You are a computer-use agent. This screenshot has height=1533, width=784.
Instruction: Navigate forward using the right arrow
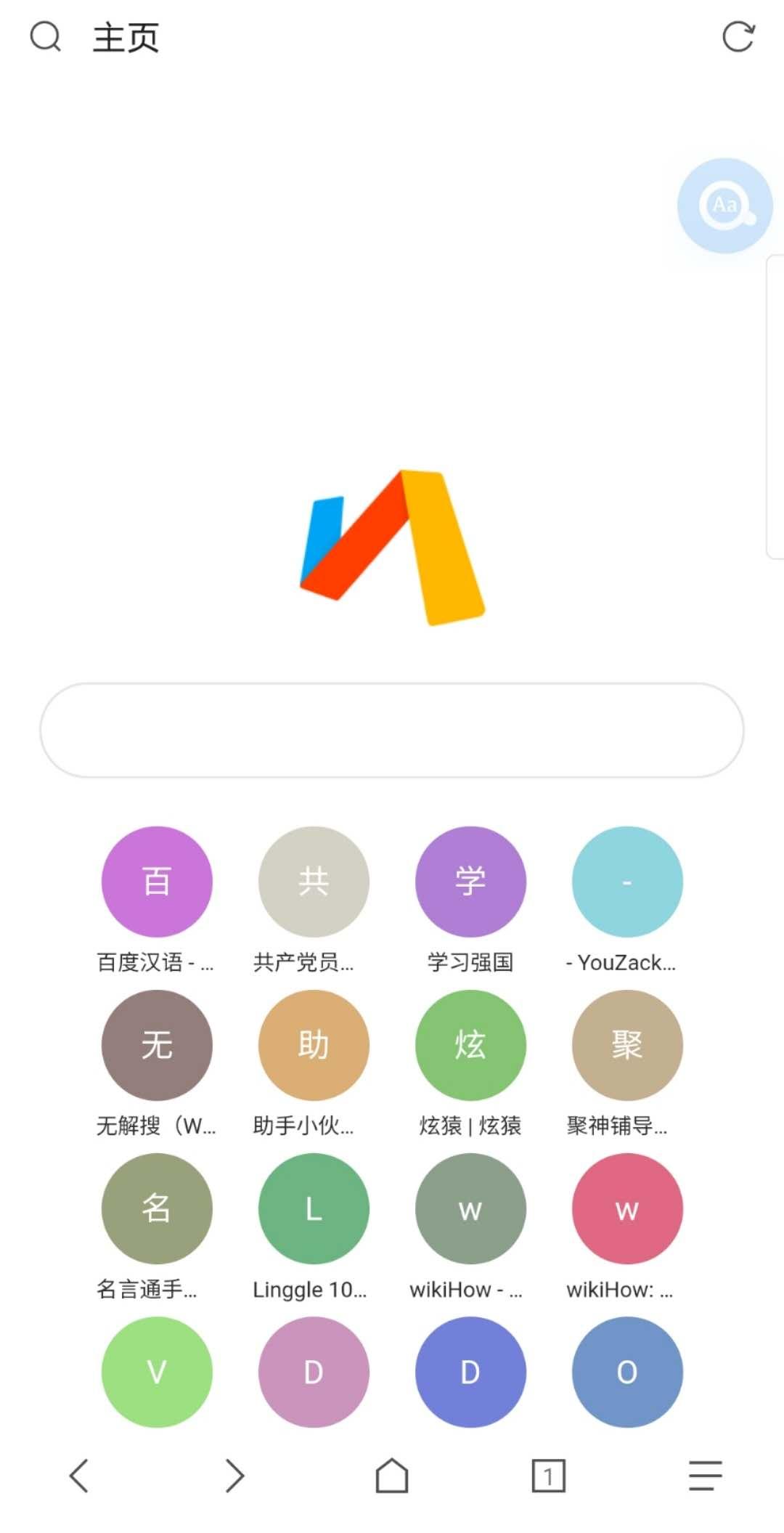[x=235, y=1476]
